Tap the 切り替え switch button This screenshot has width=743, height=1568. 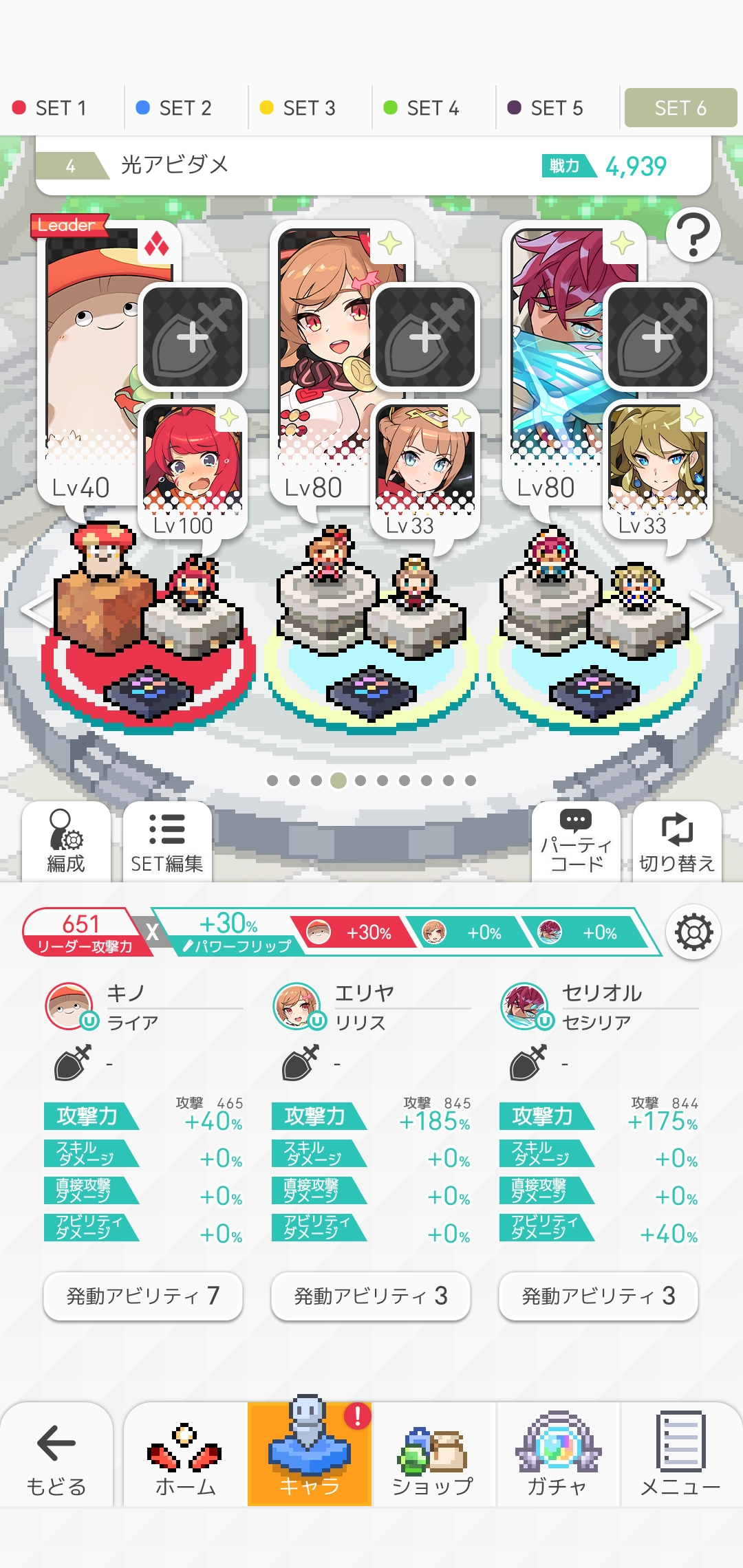pyautogui.click(x=677, y=843)
